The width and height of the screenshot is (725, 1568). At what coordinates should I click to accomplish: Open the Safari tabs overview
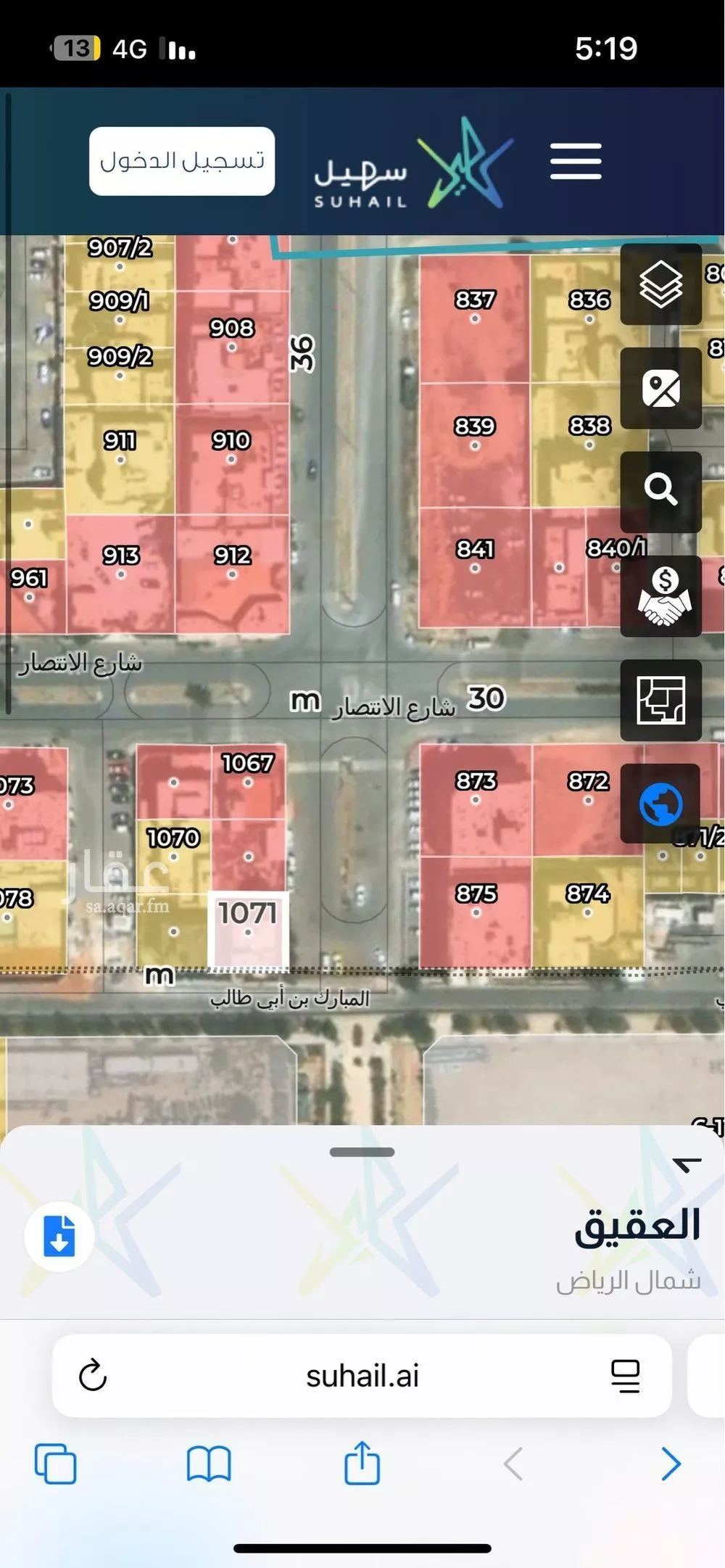55,1464
